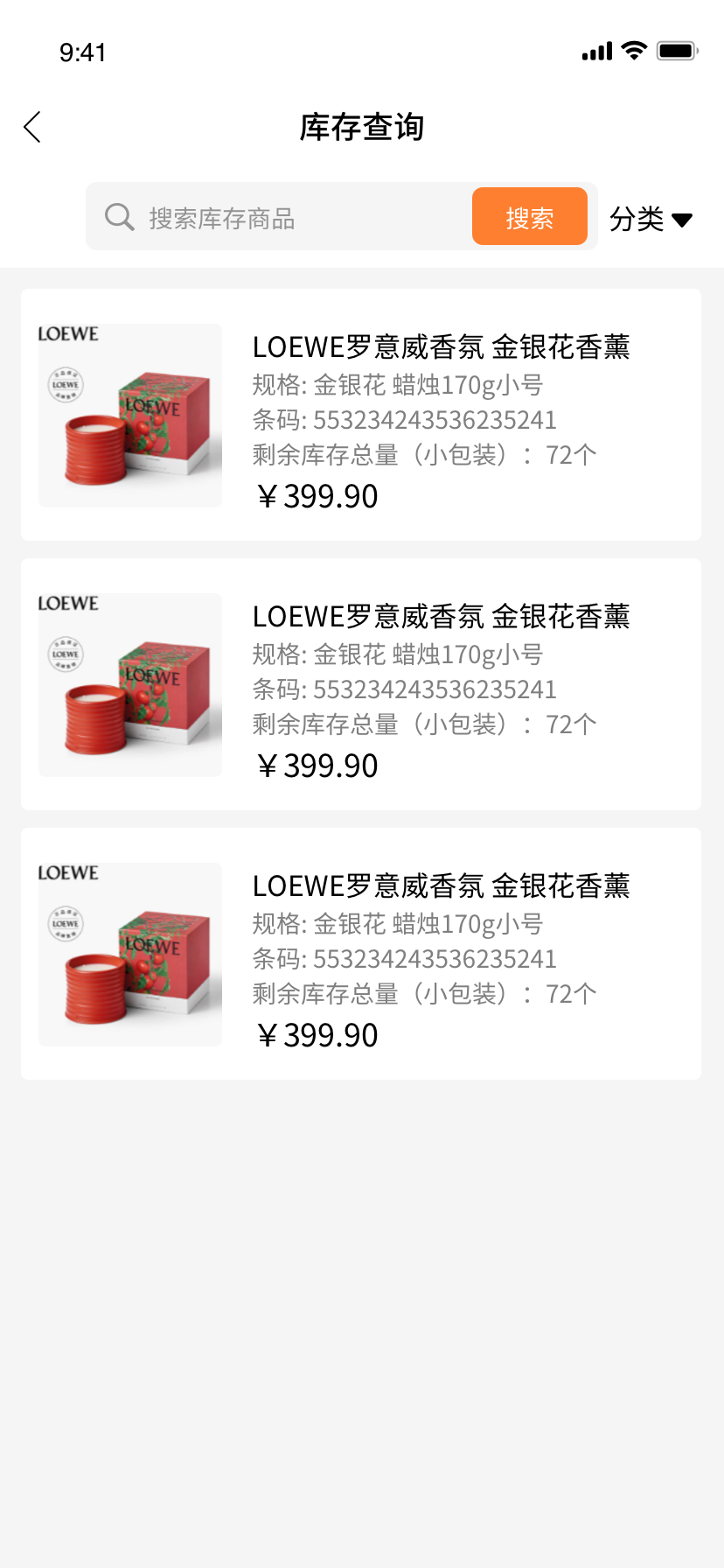
Task: Click the 库存查询 page title
Action: pos(361,127)
